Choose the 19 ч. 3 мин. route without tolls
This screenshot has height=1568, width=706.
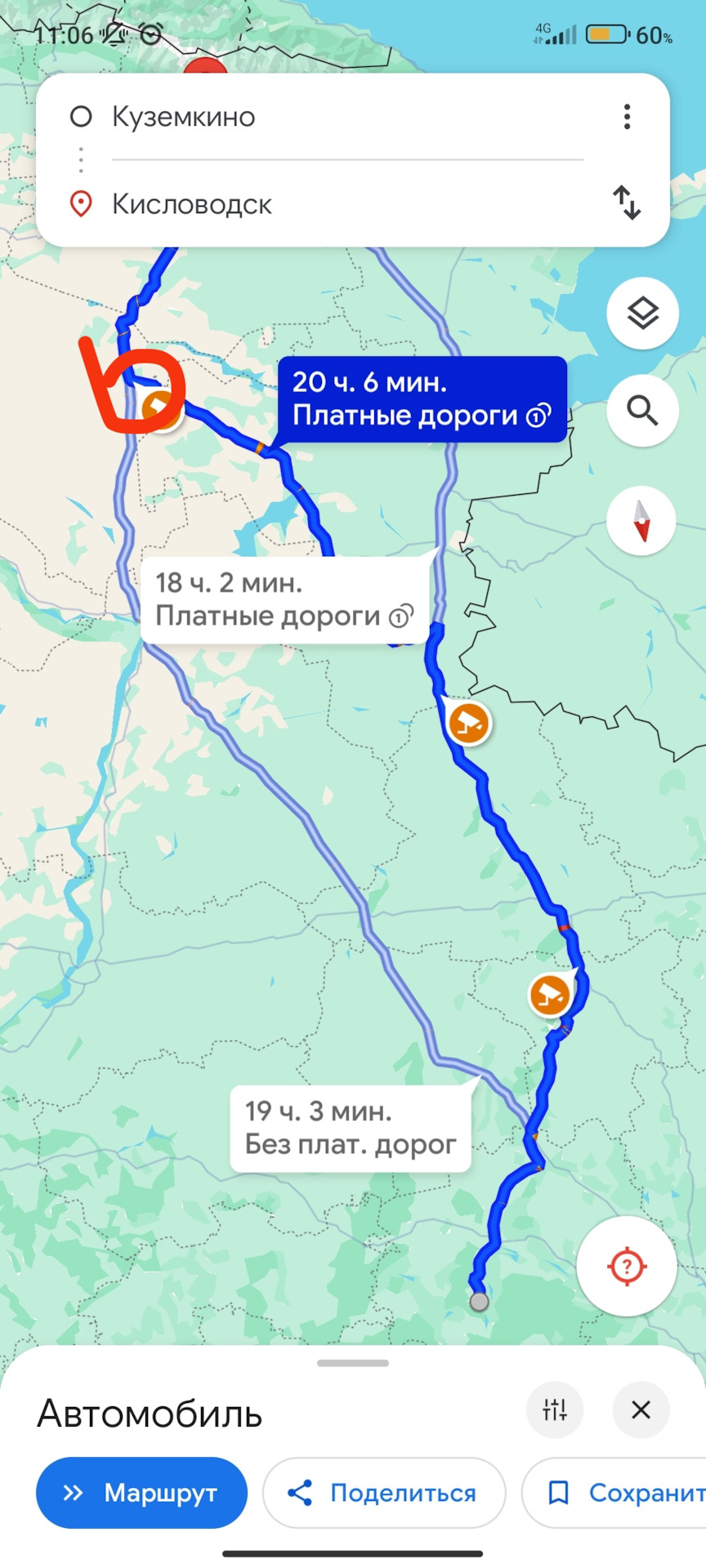pos(350,1129)
